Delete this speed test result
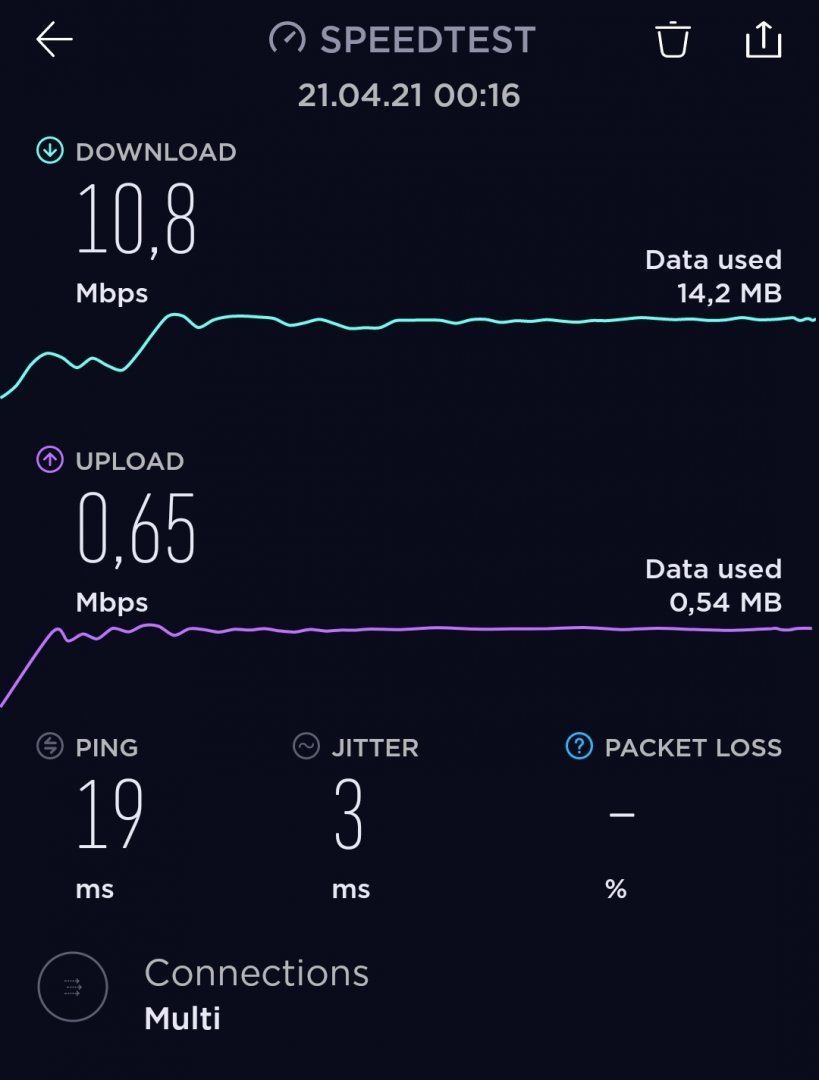Screen dimensions: 819x1080 pyautogui.click(x=673, y=40)
